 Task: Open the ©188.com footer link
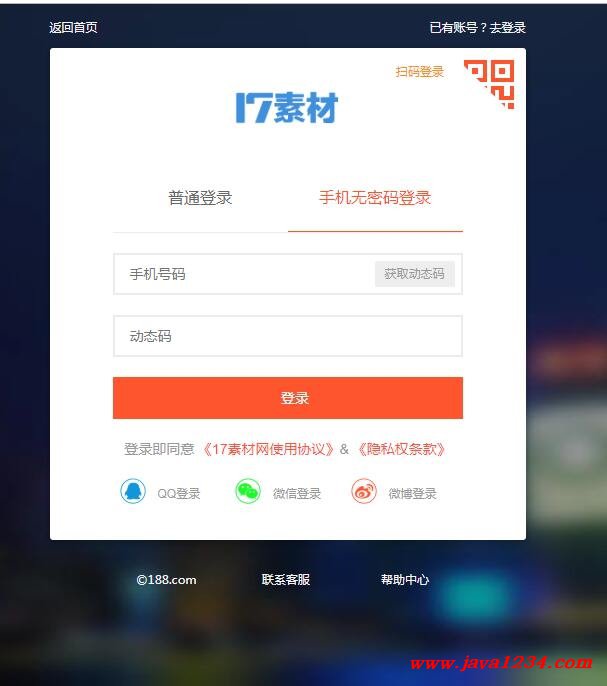(166, 580)
